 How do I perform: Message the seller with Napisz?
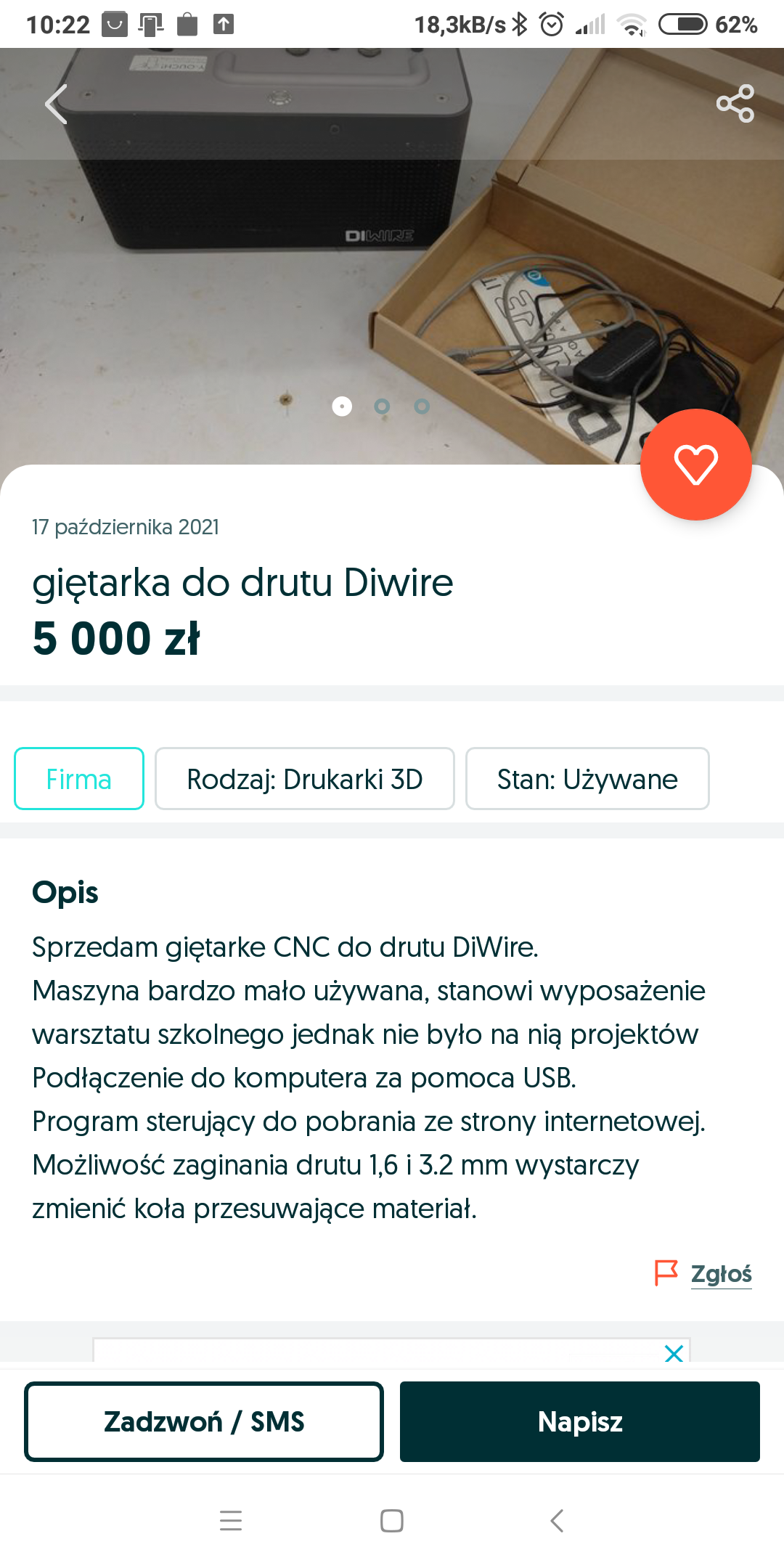click(579, 1421)
